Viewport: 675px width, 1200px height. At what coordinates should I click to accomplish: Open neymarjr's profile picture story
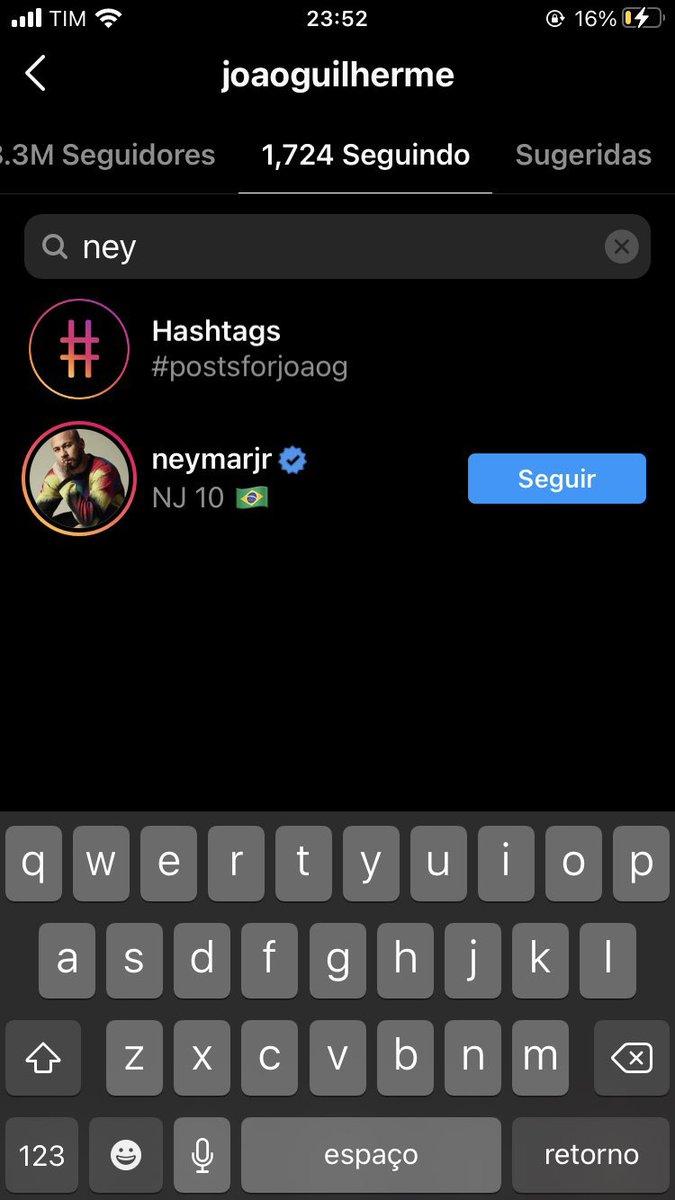coord(79,479)
